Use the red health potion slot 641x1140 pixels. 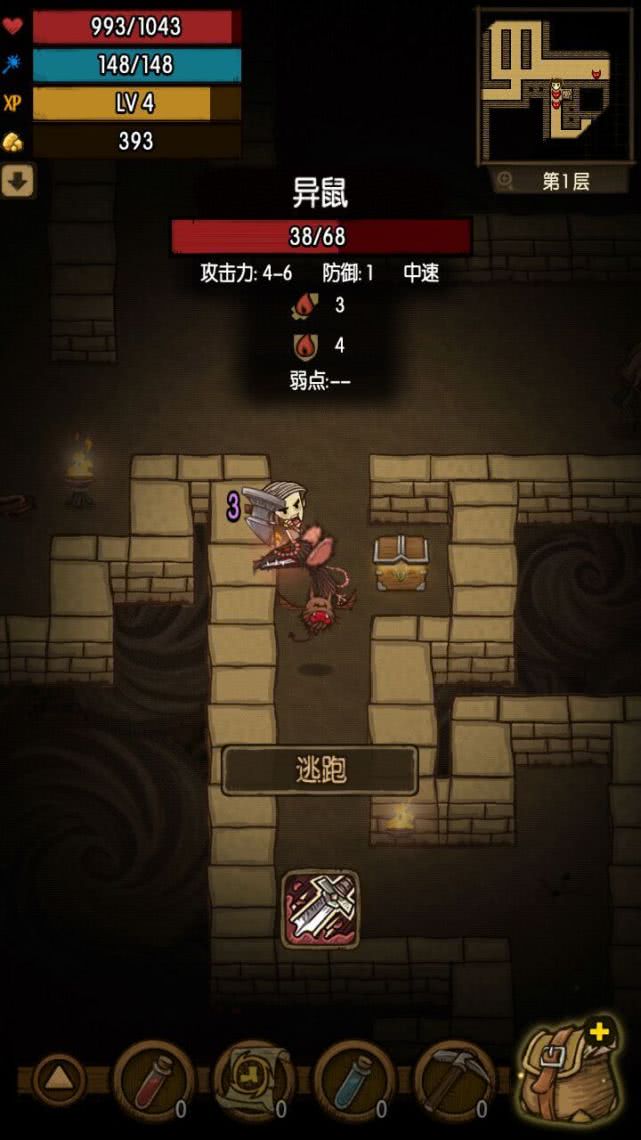point(153,1080)
